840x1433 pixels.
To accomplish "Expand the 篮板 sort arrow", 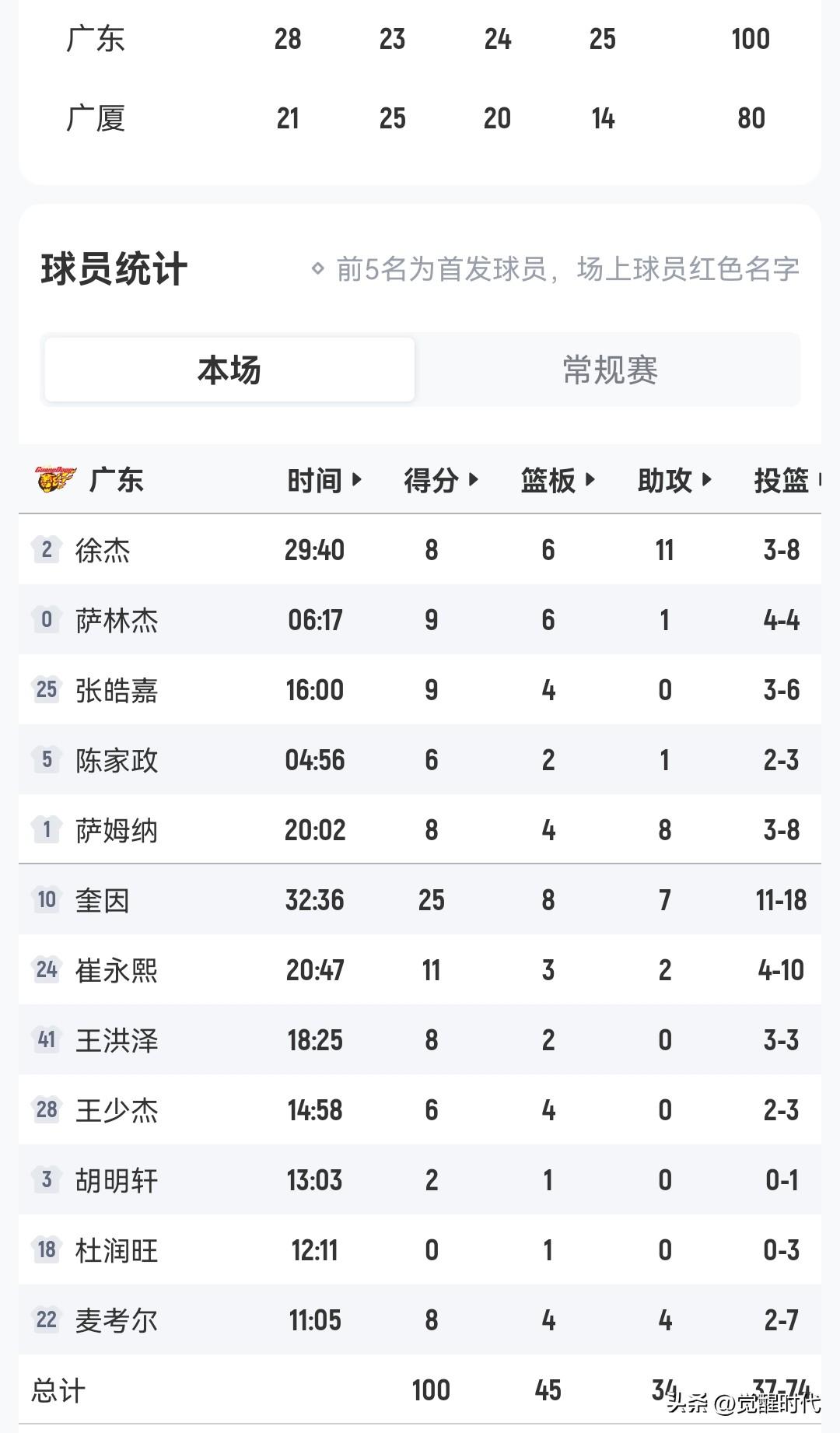I will 593,480.
